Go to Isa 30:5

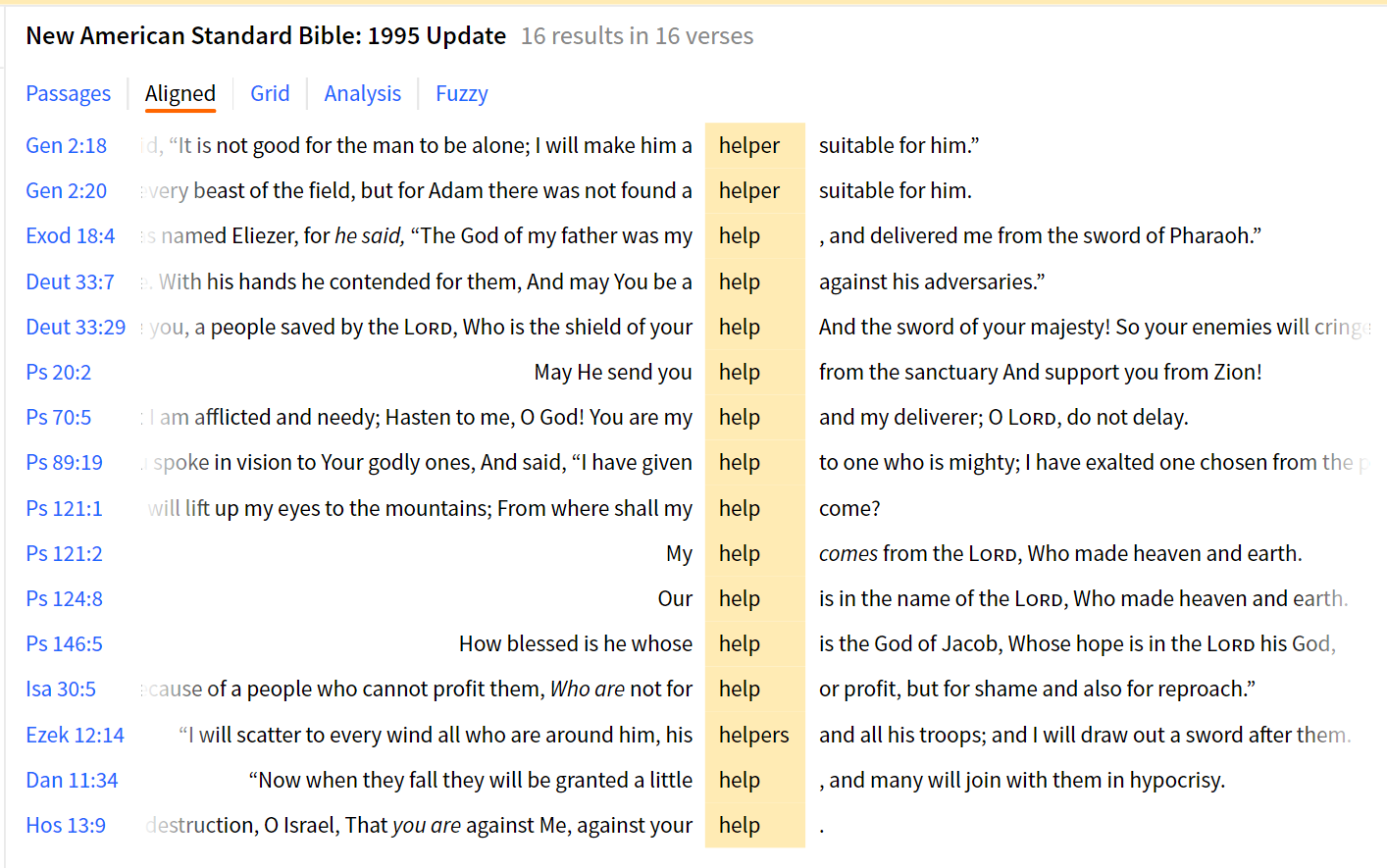pos(61,689)
